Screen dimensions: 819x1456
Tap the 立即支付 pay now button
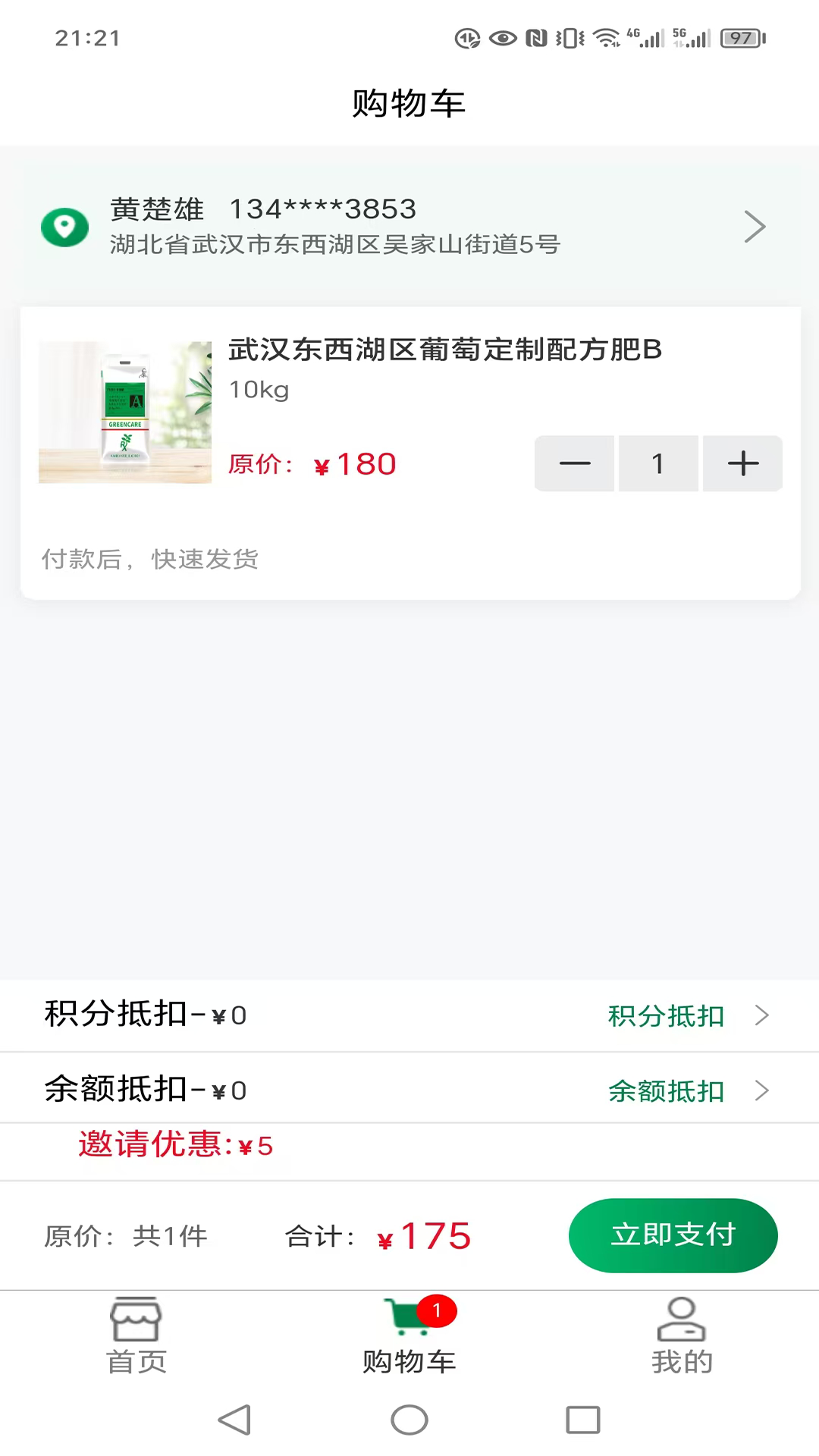pyautogui.click(x=673, y=1235)
